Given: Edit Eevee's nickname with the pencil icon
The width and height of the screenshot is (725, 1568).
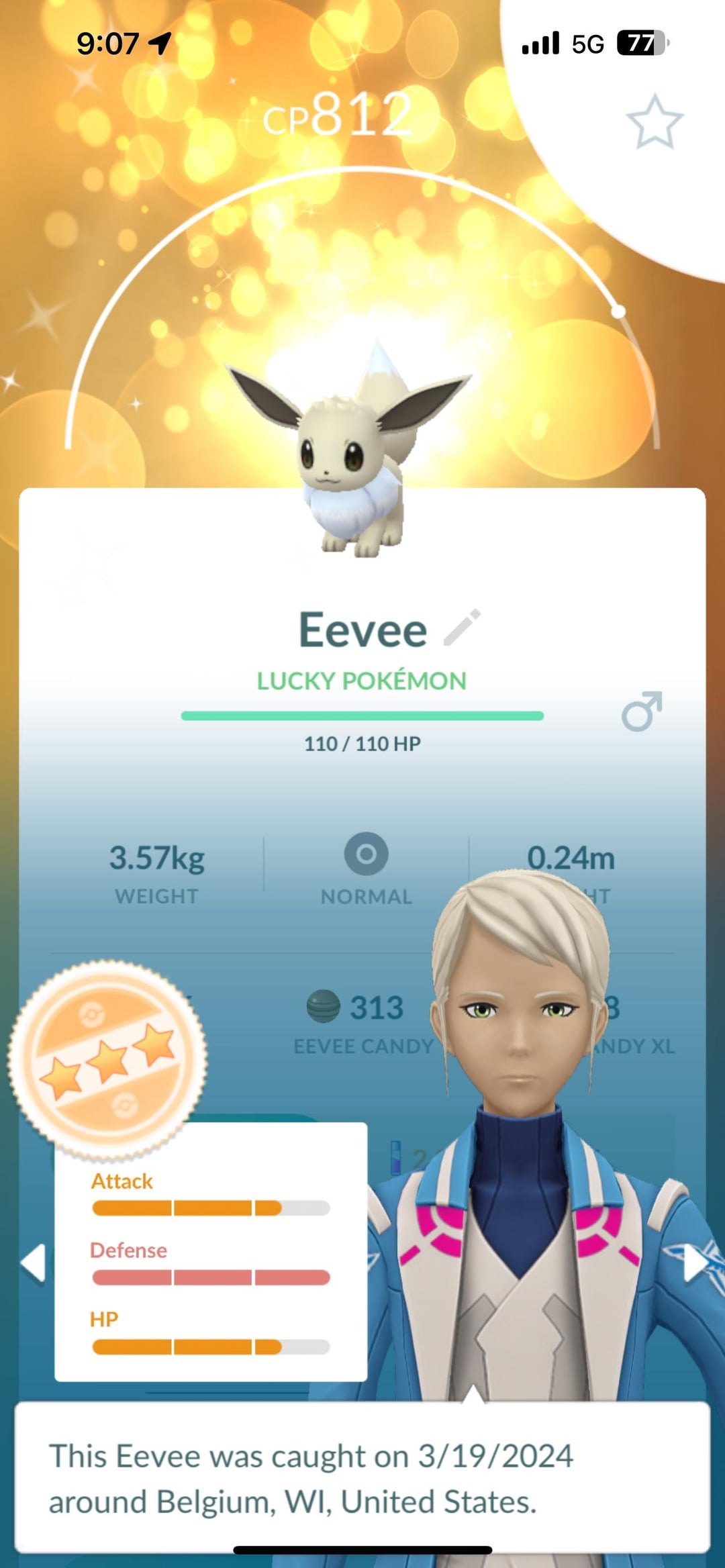Looking at the screenshot, I should [462, 628].
